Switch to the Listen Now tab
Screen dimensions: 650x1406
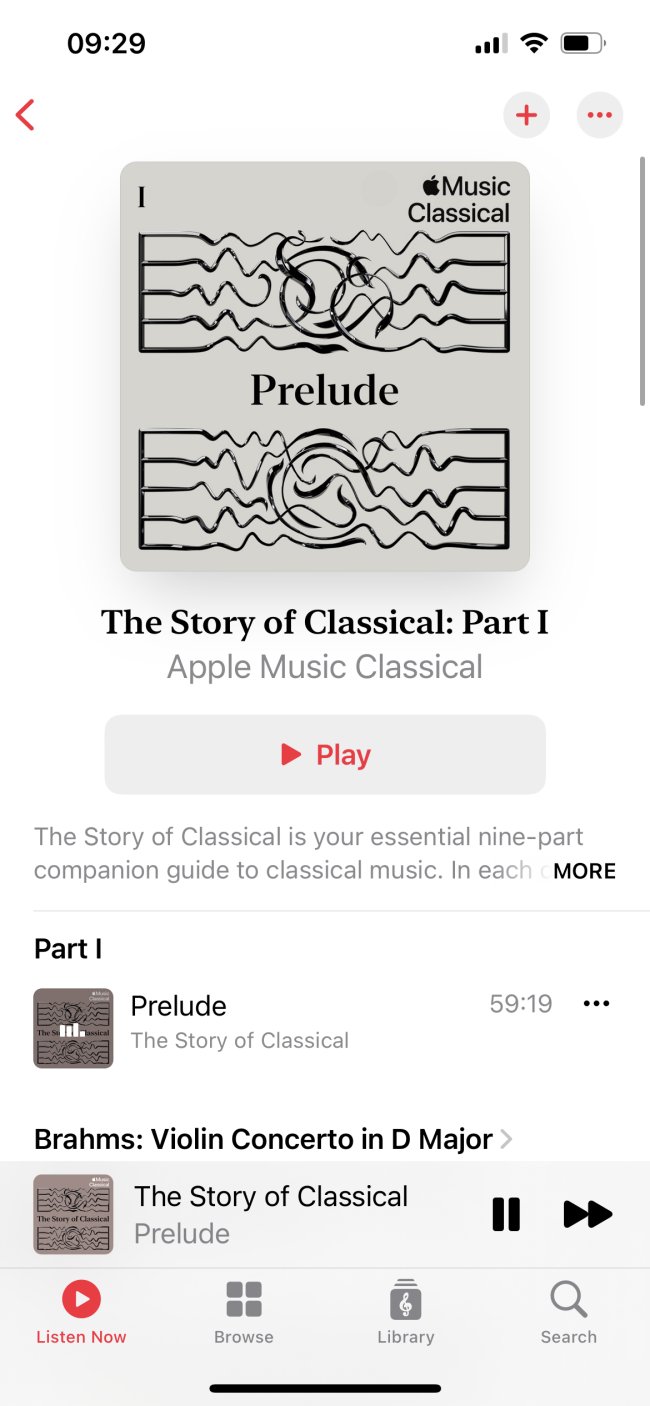coord(81,1312)
